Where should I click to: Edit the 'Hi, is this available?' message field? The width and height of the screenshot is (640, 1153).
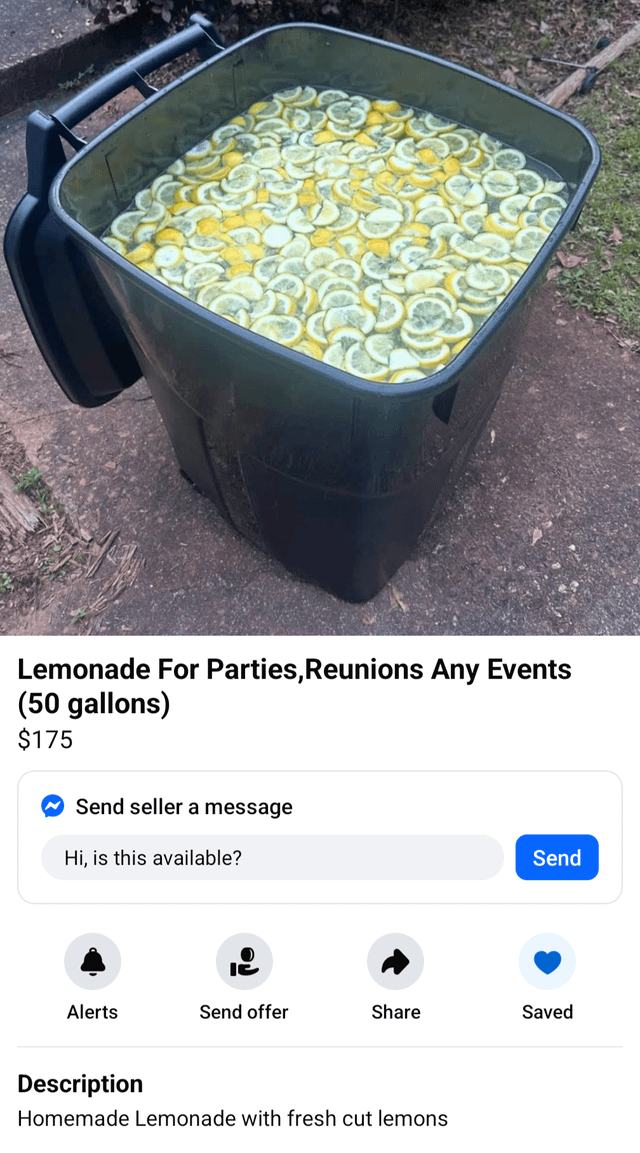pos(272,858)
